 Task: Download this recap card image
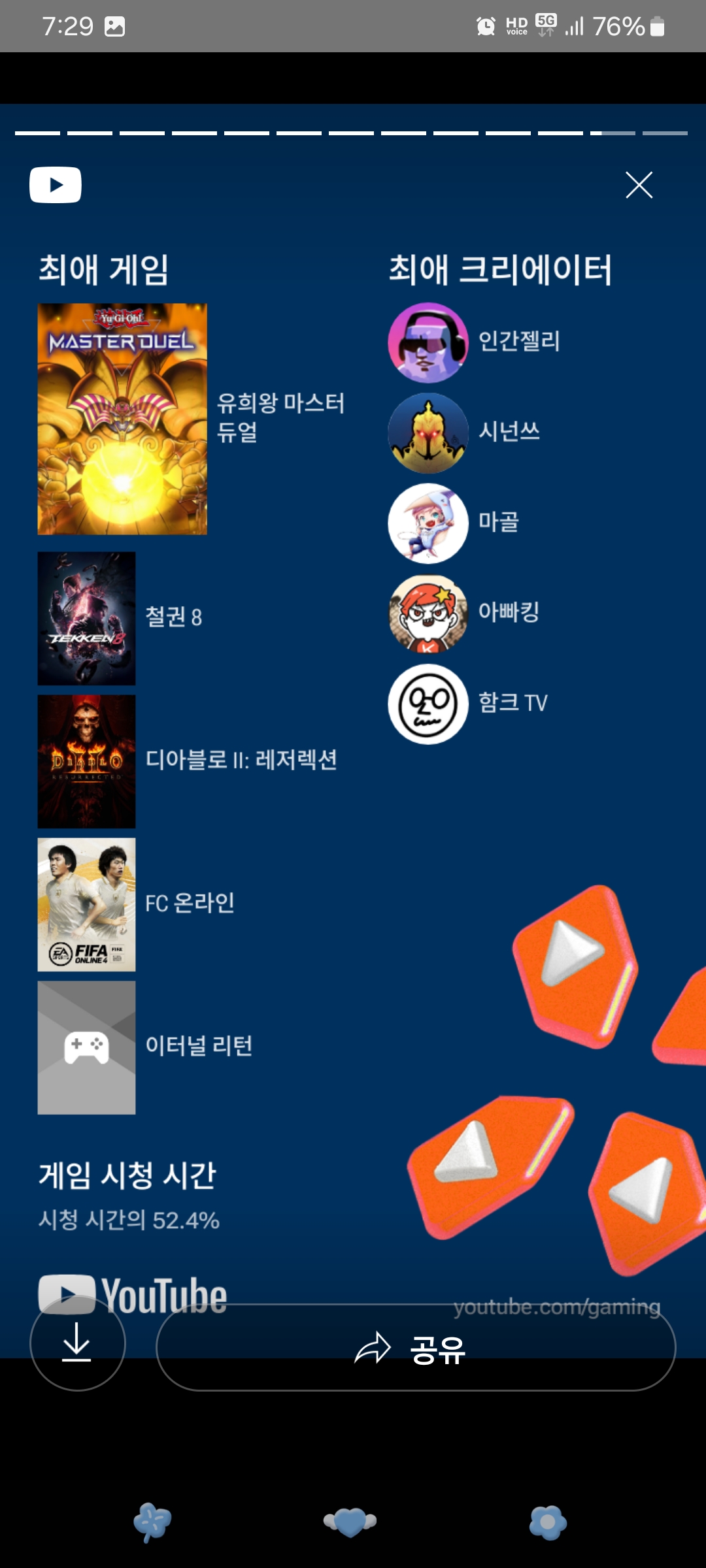pyautogui.click(x=77, y=1343)
